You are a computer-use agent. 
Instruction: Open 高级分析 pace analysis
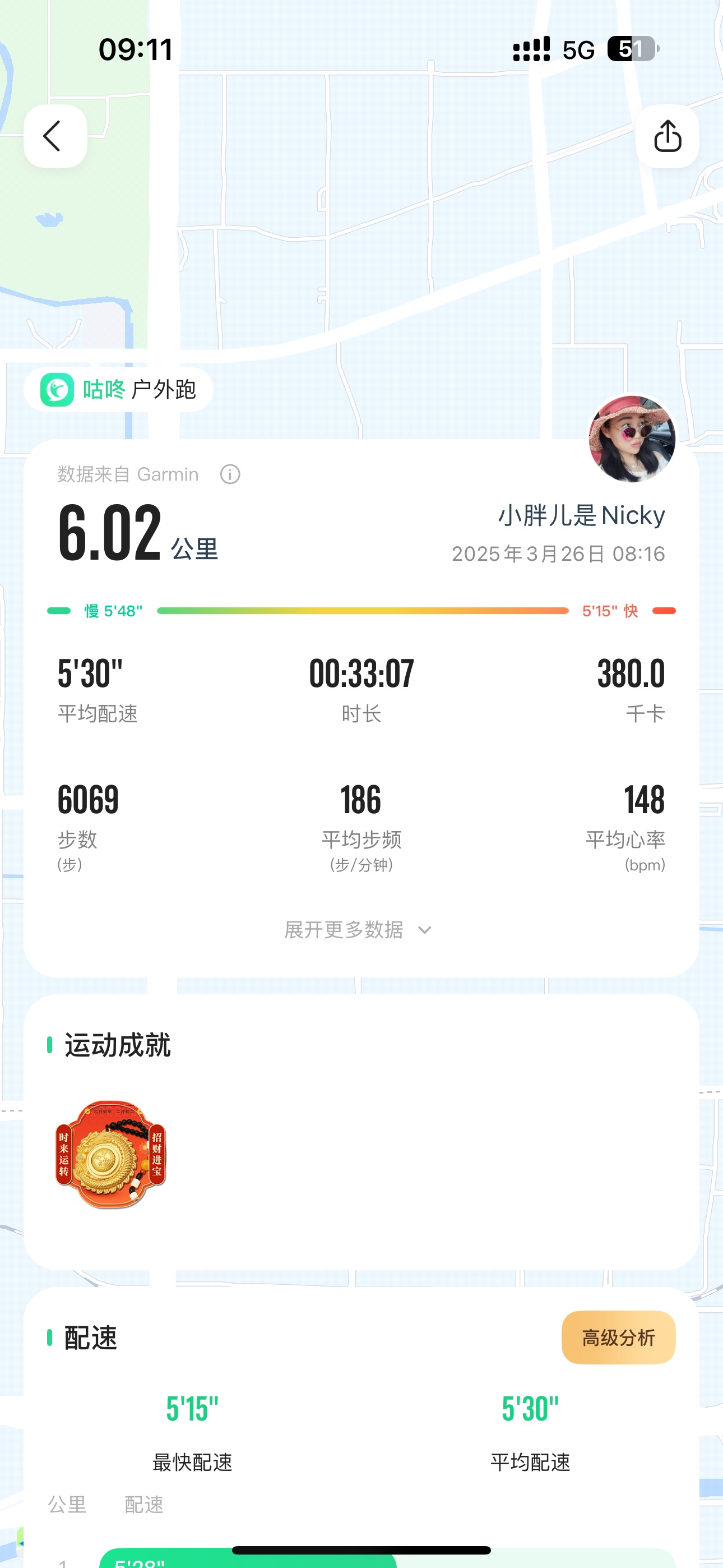(x=618, y=1338)
